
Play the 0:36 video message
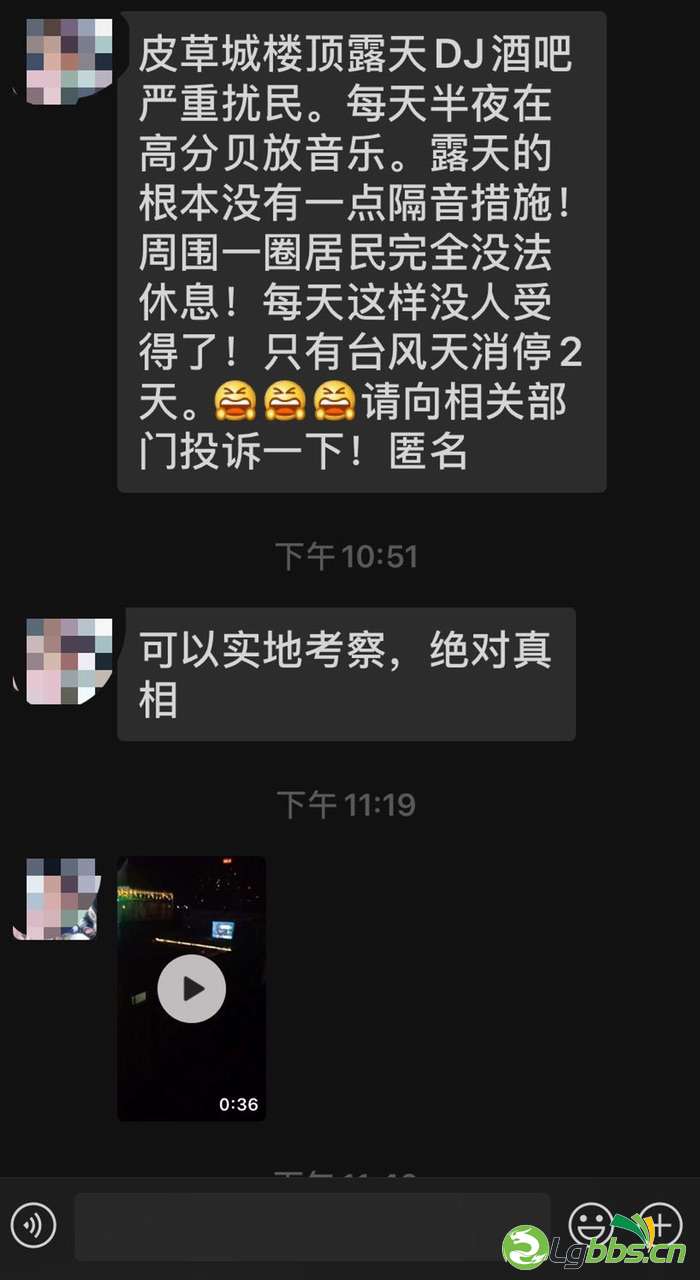[x=192, y=988]
